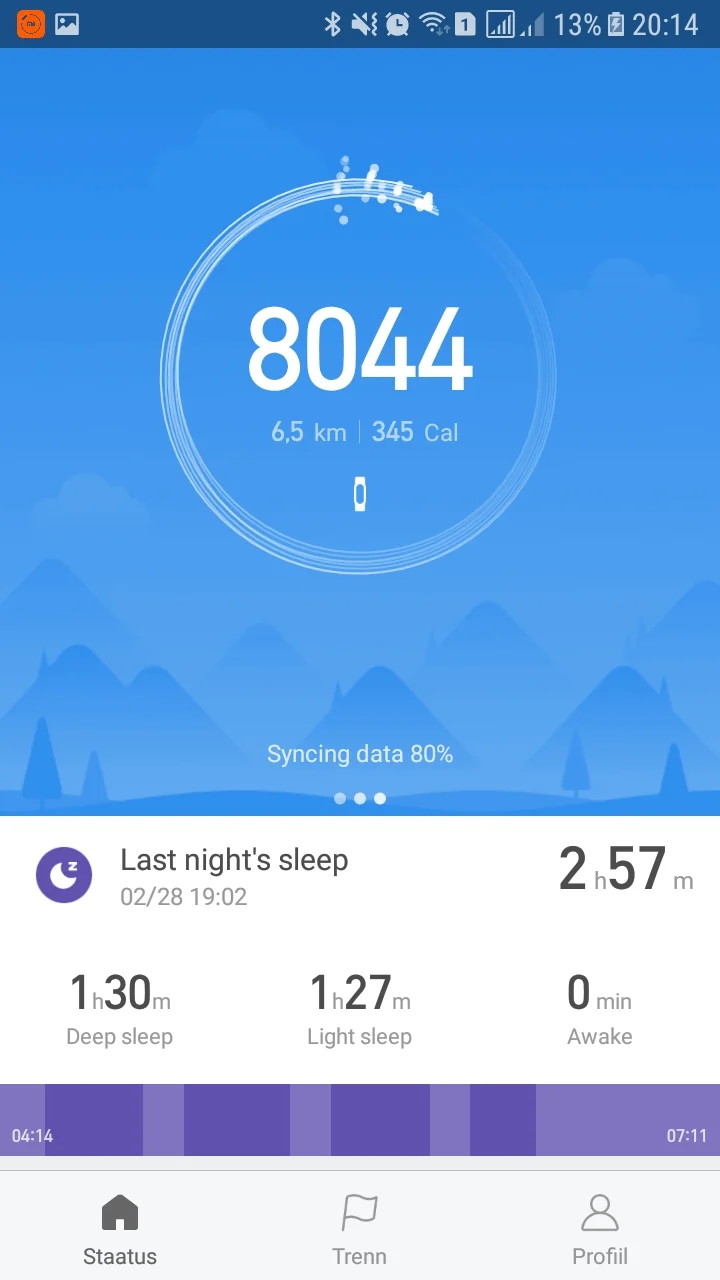The image size is (720, 1280).
Task: Select the last page dot indicator
Action: point(379,798)
